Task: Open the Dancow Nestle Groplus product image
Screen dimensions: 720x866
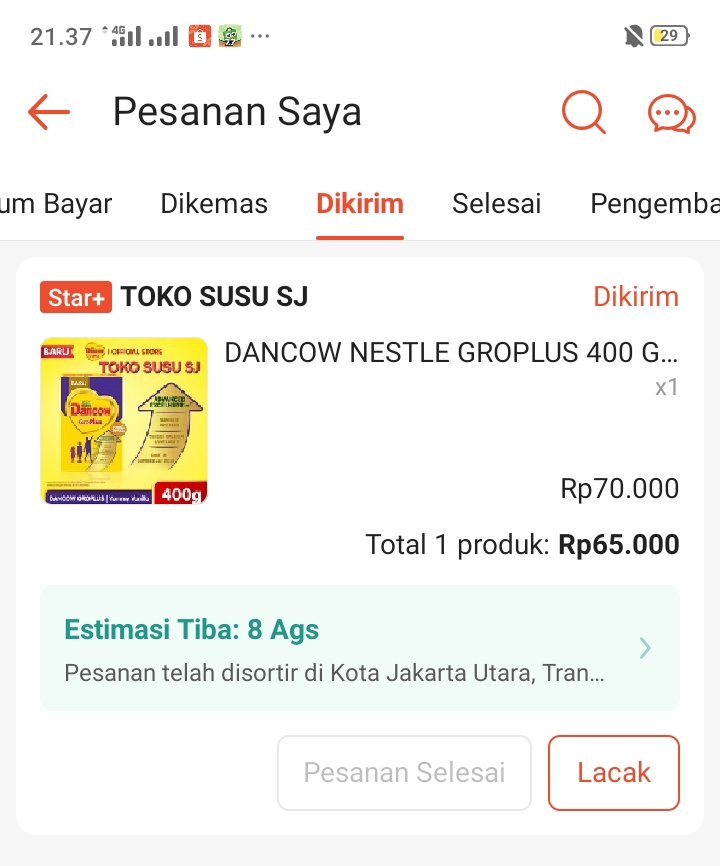Action: pos(124,420)
